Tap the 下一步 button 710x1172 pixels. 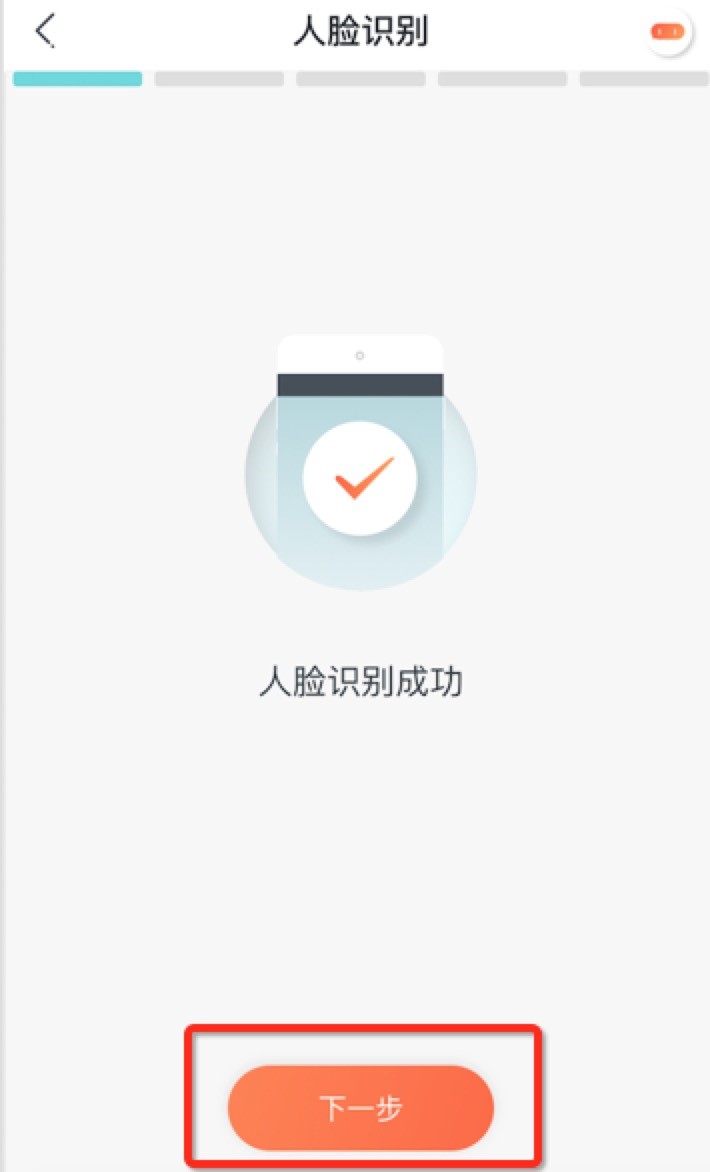[x=361, y=1108]
